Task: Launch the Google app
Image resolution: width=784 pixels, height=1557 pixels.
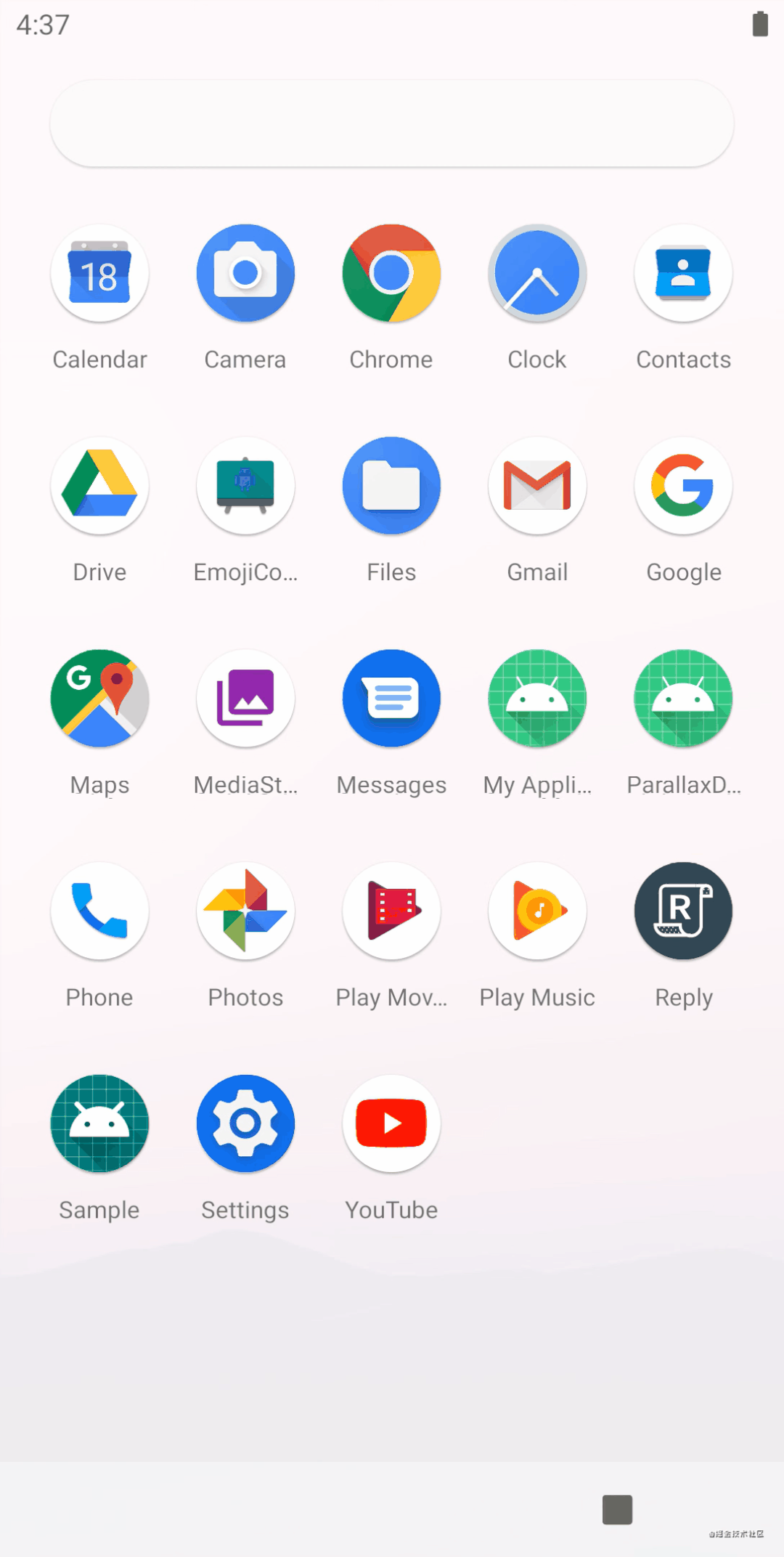Action: pyautogui.click(x=683, y=485)
